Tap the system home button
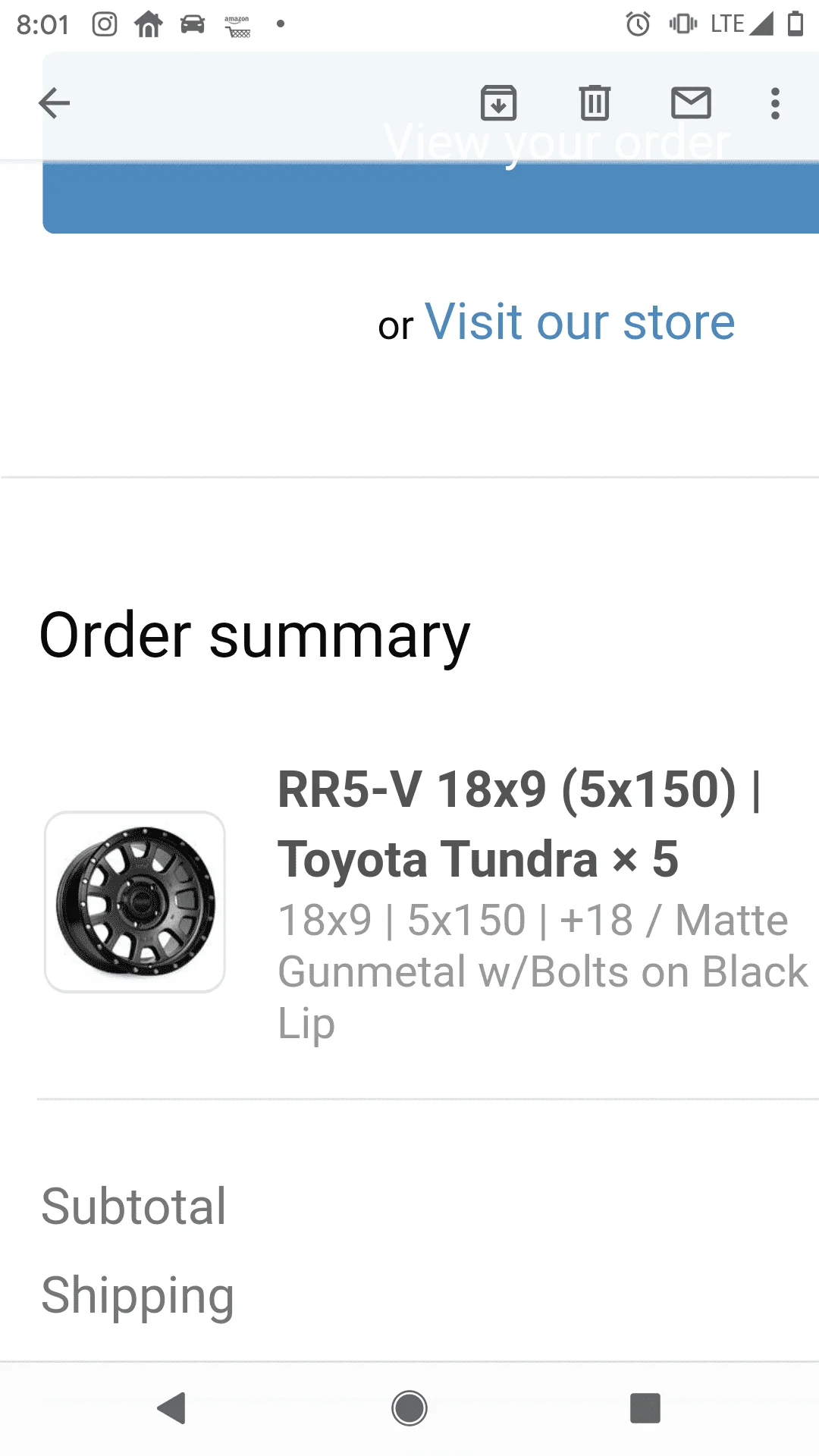The height and width of the screenshot is (1456, 819). (409, 1408)
